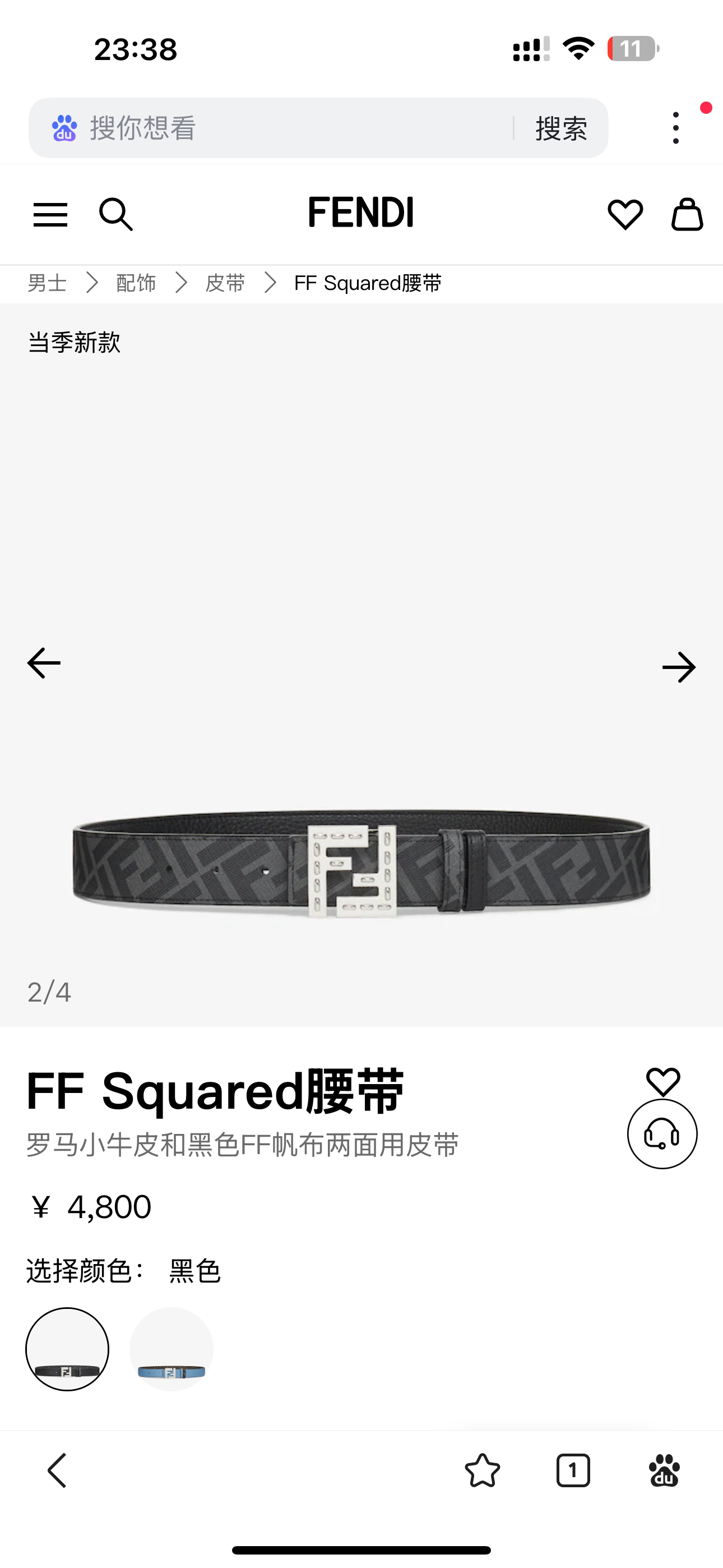This screenshot has height=1568, width=723.
Task: Show the next product image
Action: [679, 668]
